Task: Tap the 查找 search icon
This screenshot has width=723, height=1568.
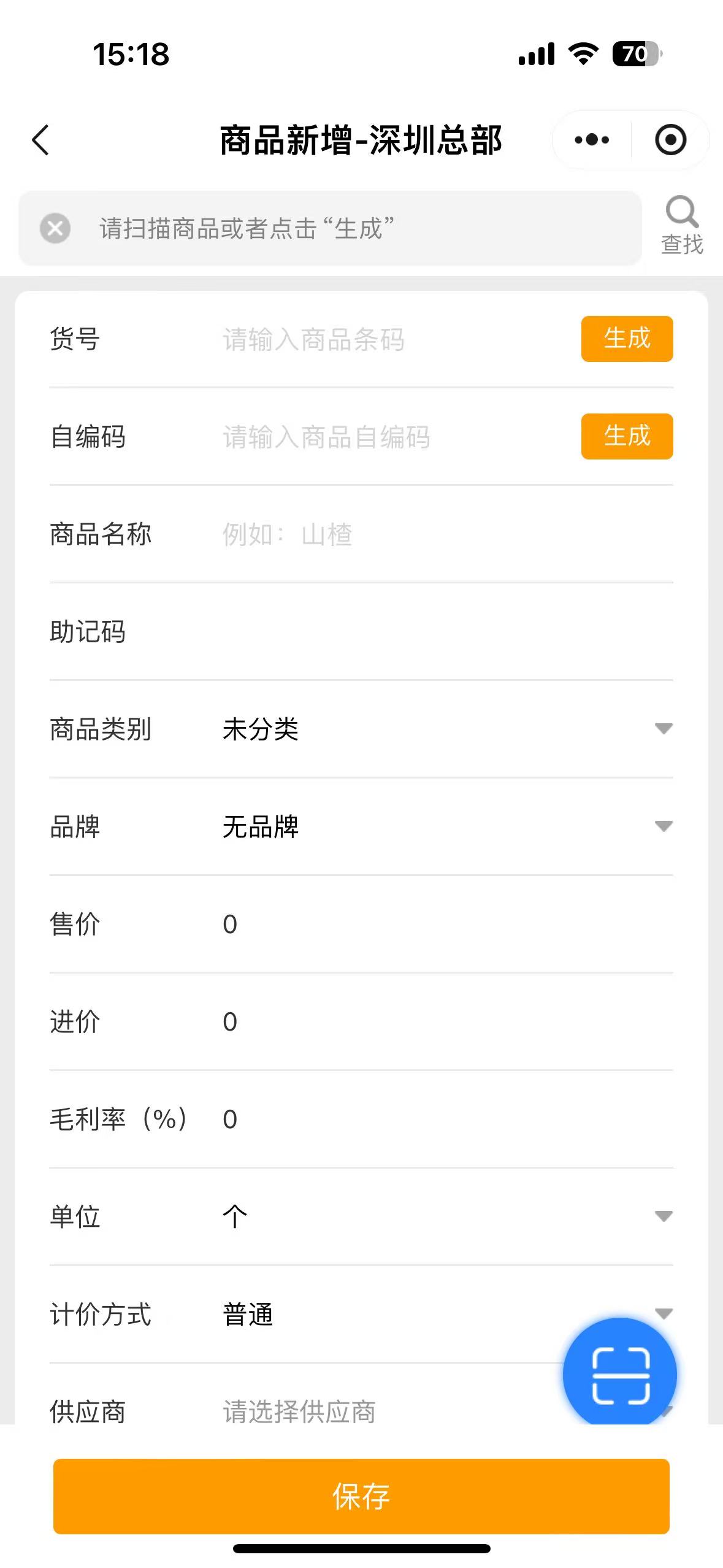Action: pos(682,226)
